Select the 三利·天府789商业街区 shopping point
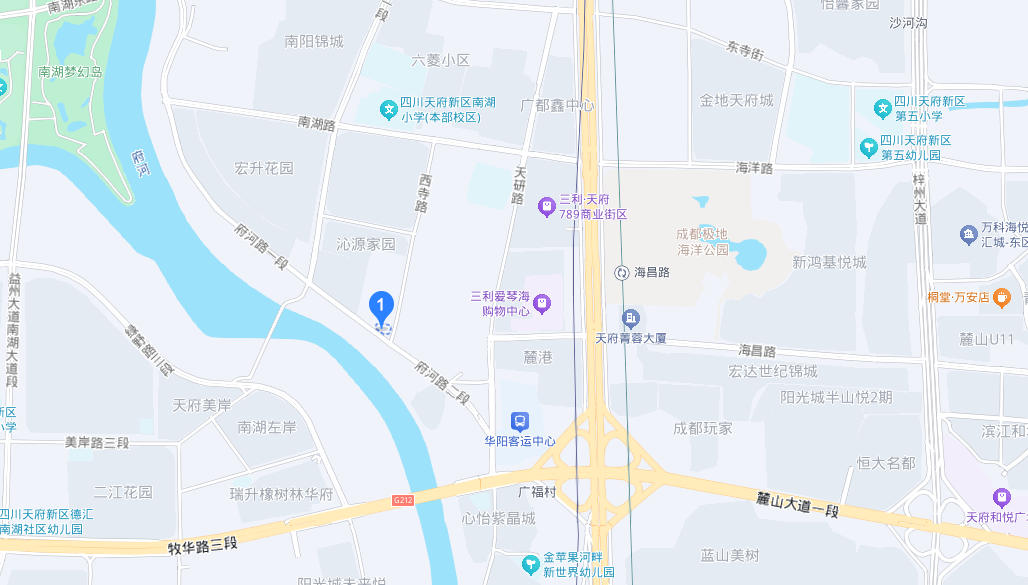This screenshot has width=1028, height=585. tap(546, 207)
